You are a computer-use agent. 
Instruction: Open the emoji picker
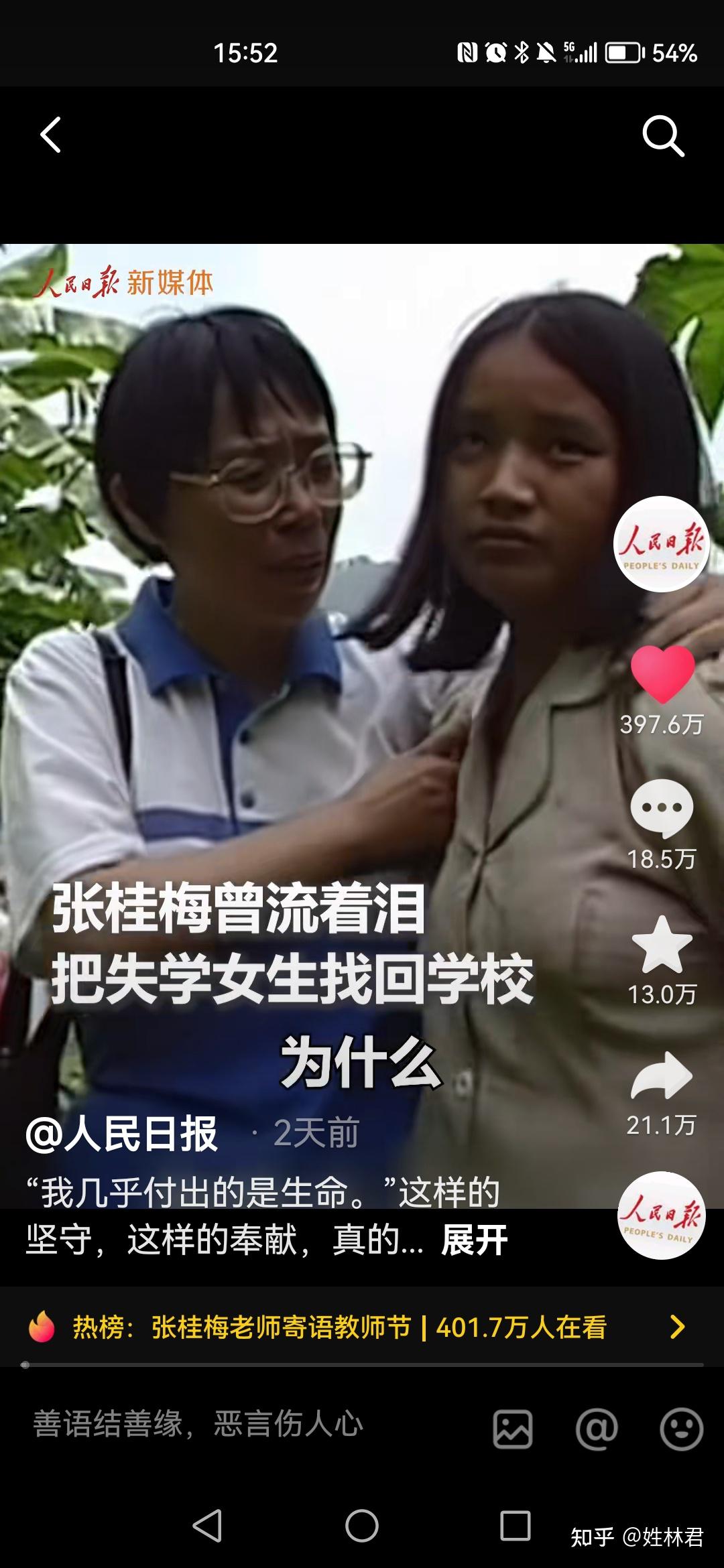681,1429
